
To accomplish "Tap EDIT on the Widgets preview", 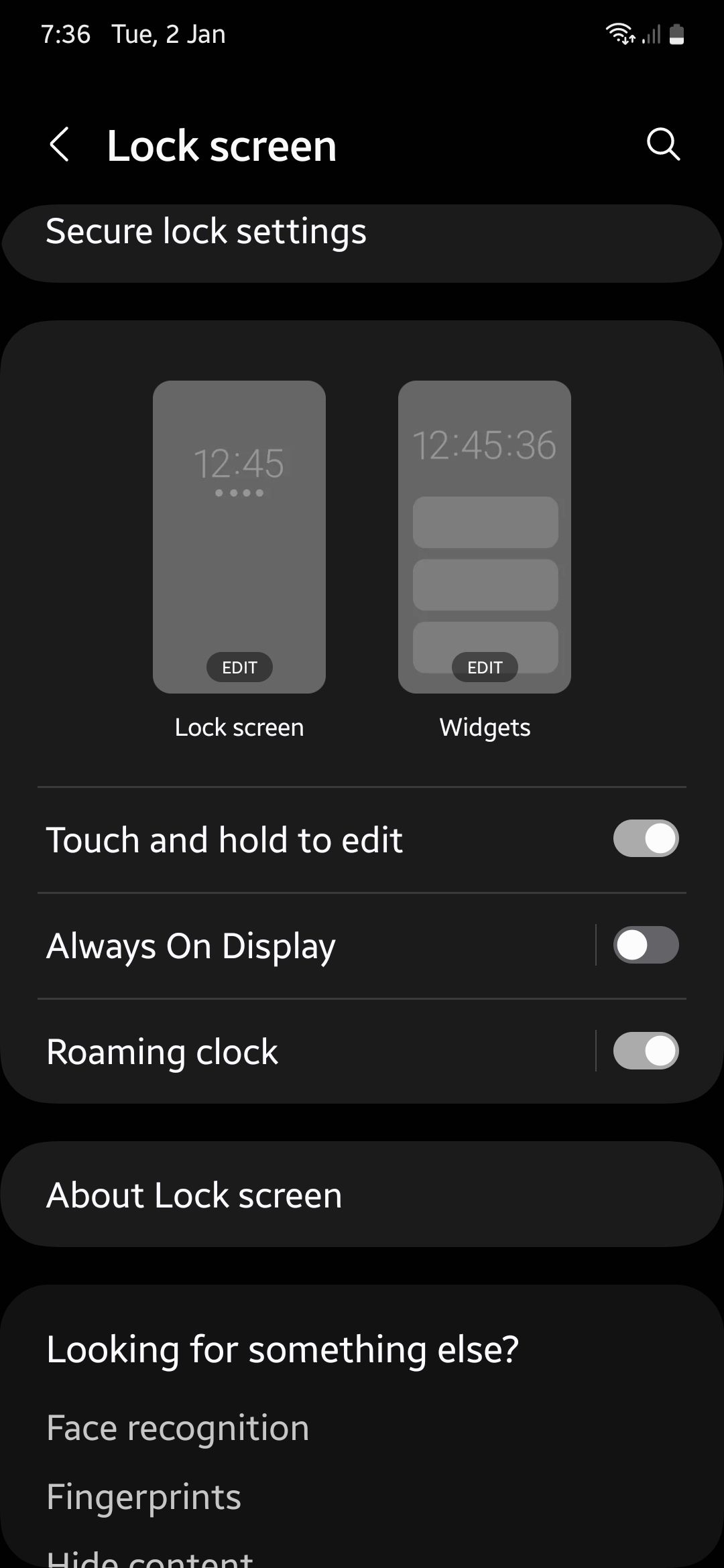I will tap(485, 667).
